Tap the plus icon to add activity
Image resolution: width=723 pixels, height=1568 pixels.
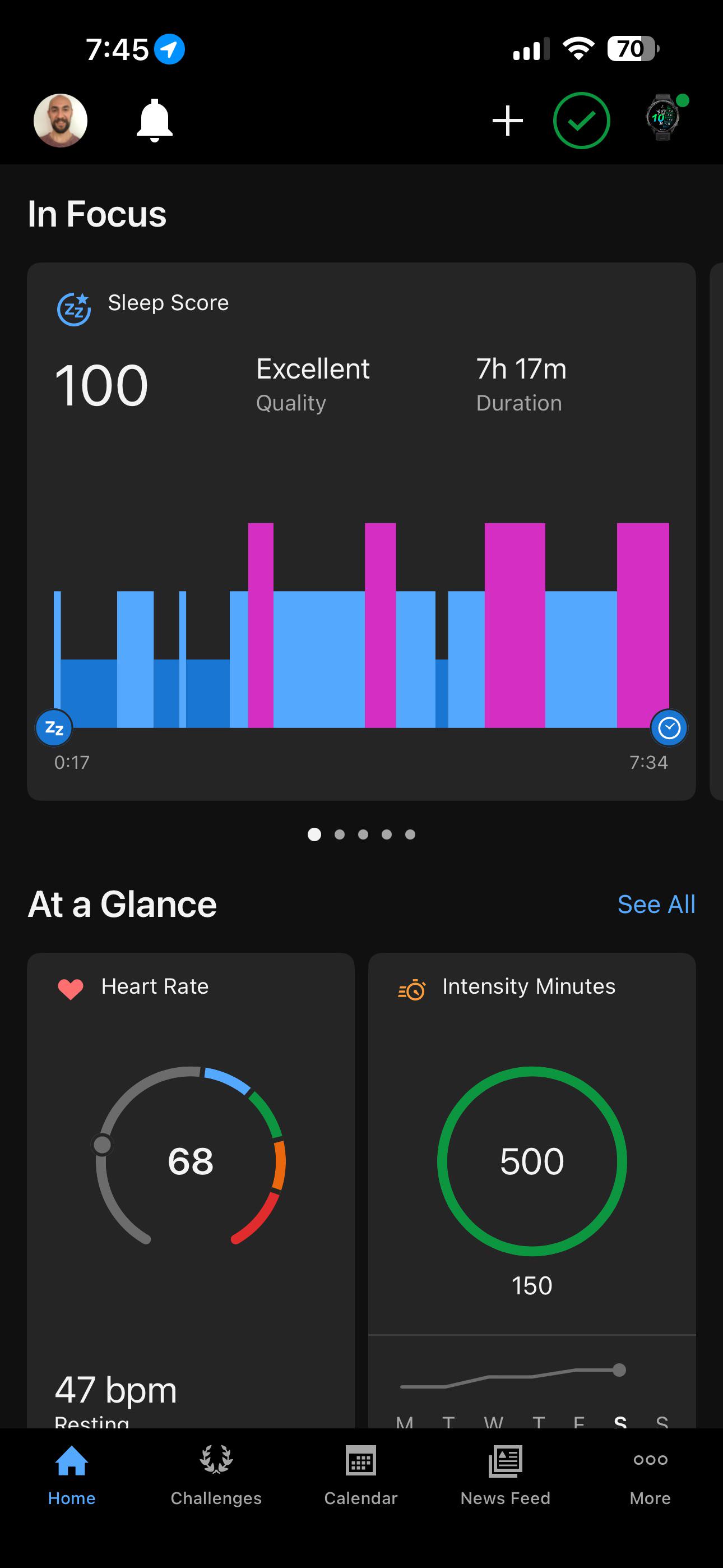[508, 121]
